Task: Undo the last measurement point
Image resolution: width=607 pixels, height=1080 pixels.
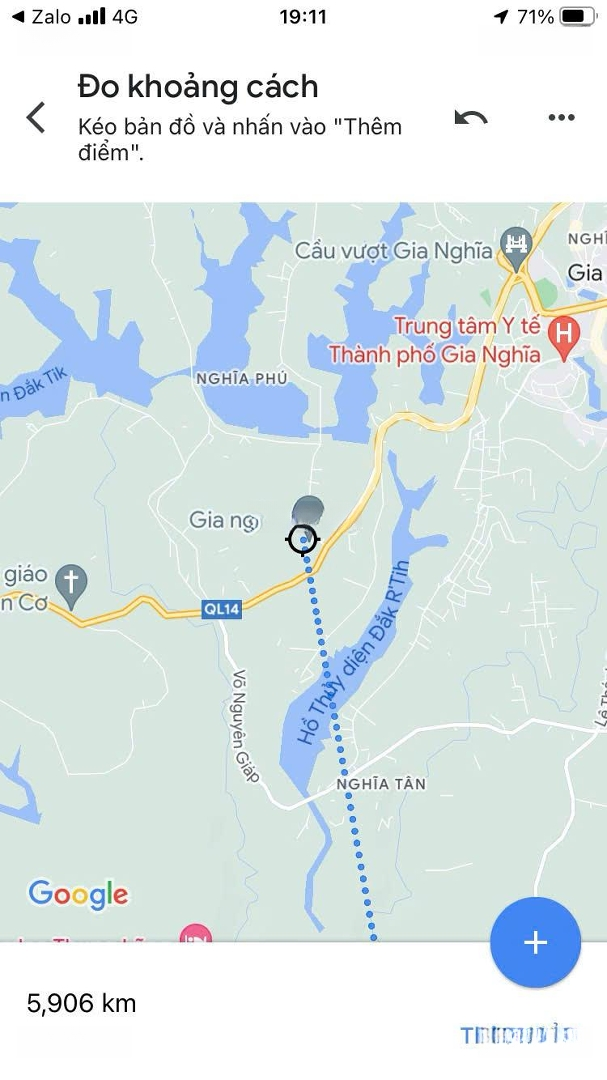Action: (x=471, y=117)
